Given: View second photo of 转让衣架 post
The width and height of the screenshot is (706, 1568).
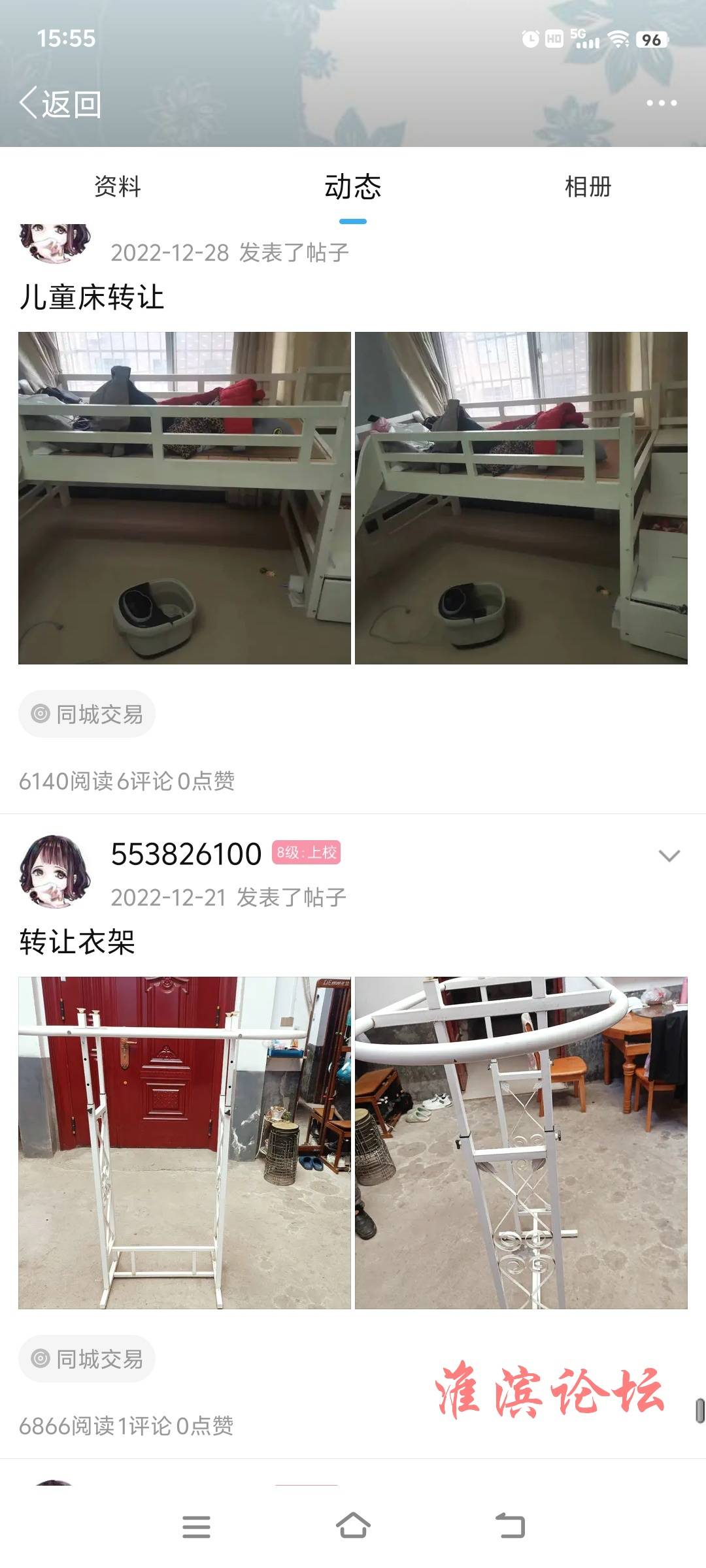Looking at the screenshot, I should coord(521,1143).
